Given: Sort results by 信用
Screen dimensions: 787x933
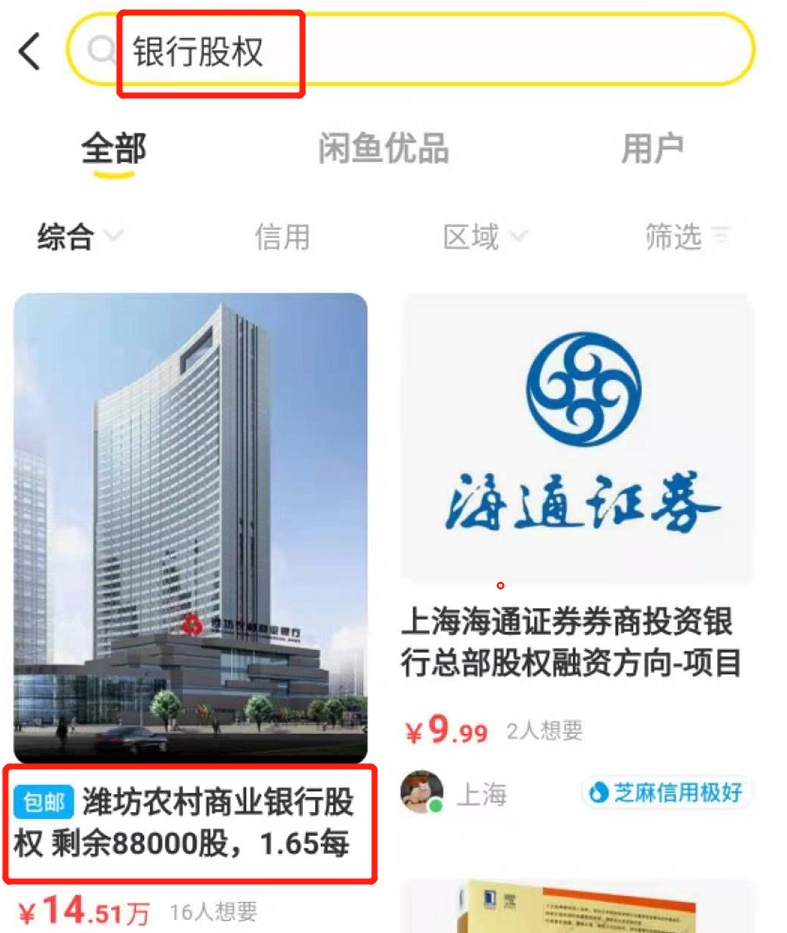Looking at the screenshot, I should coord(282,237).
